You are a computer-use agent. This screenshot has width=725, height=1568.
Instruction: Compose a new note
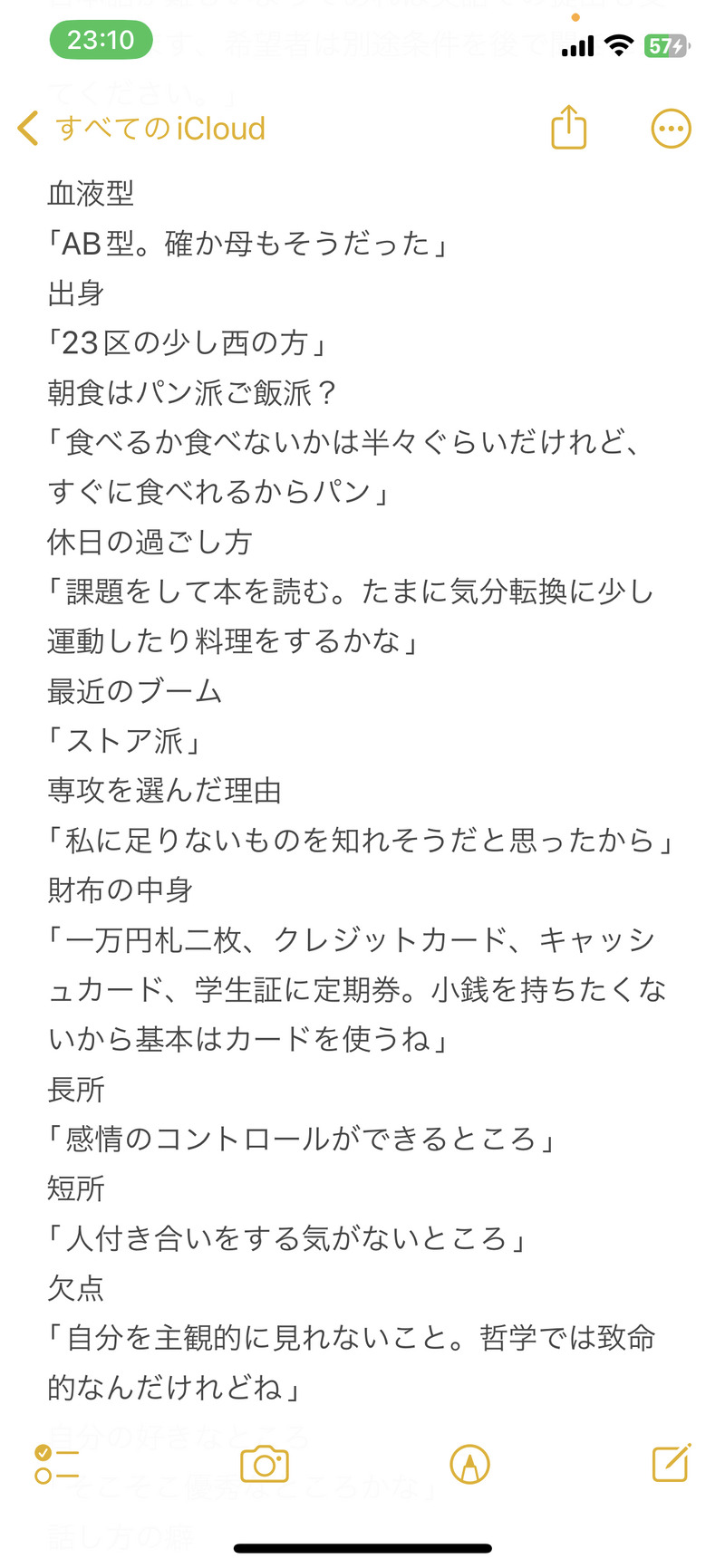(672, 1463)
